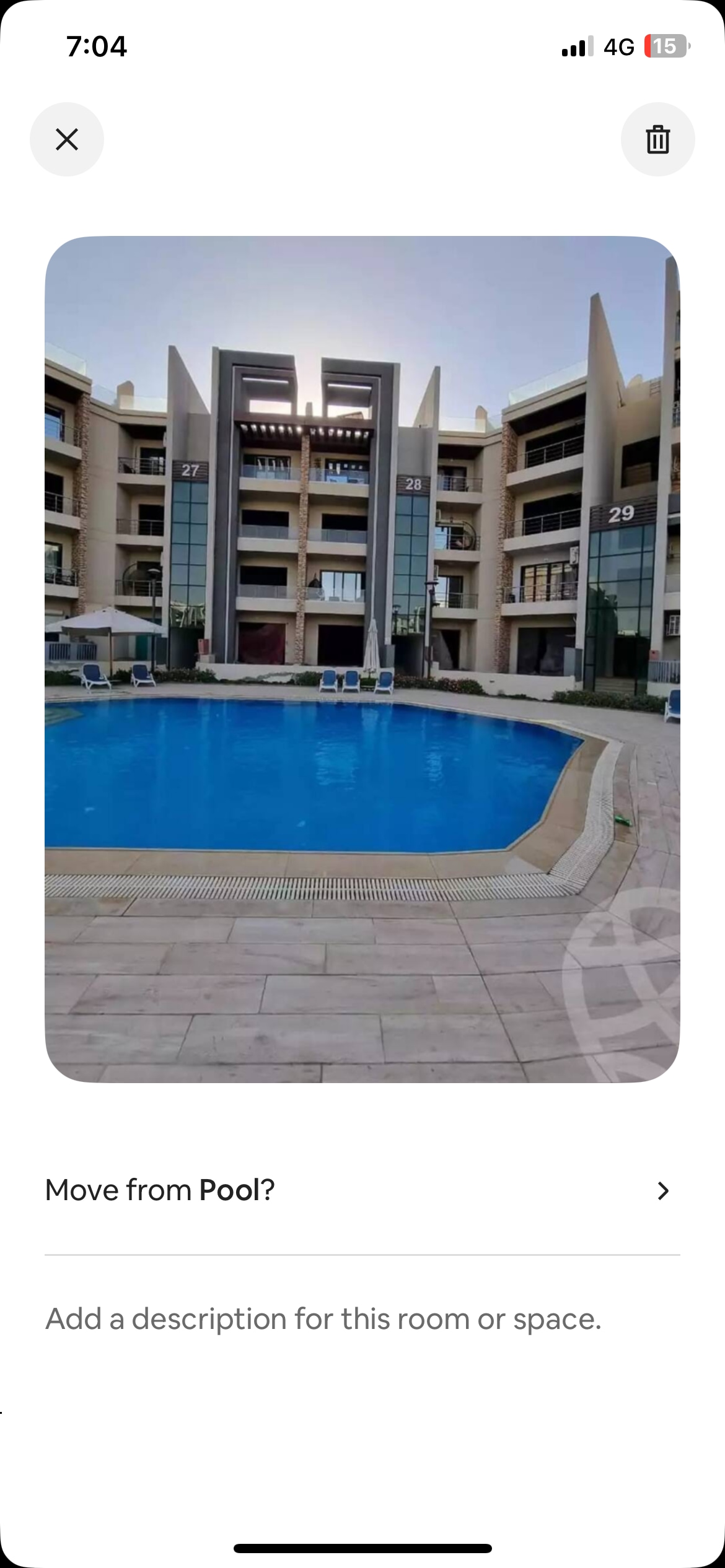Delete this photo with the trash icon

[x=657, y=139]
